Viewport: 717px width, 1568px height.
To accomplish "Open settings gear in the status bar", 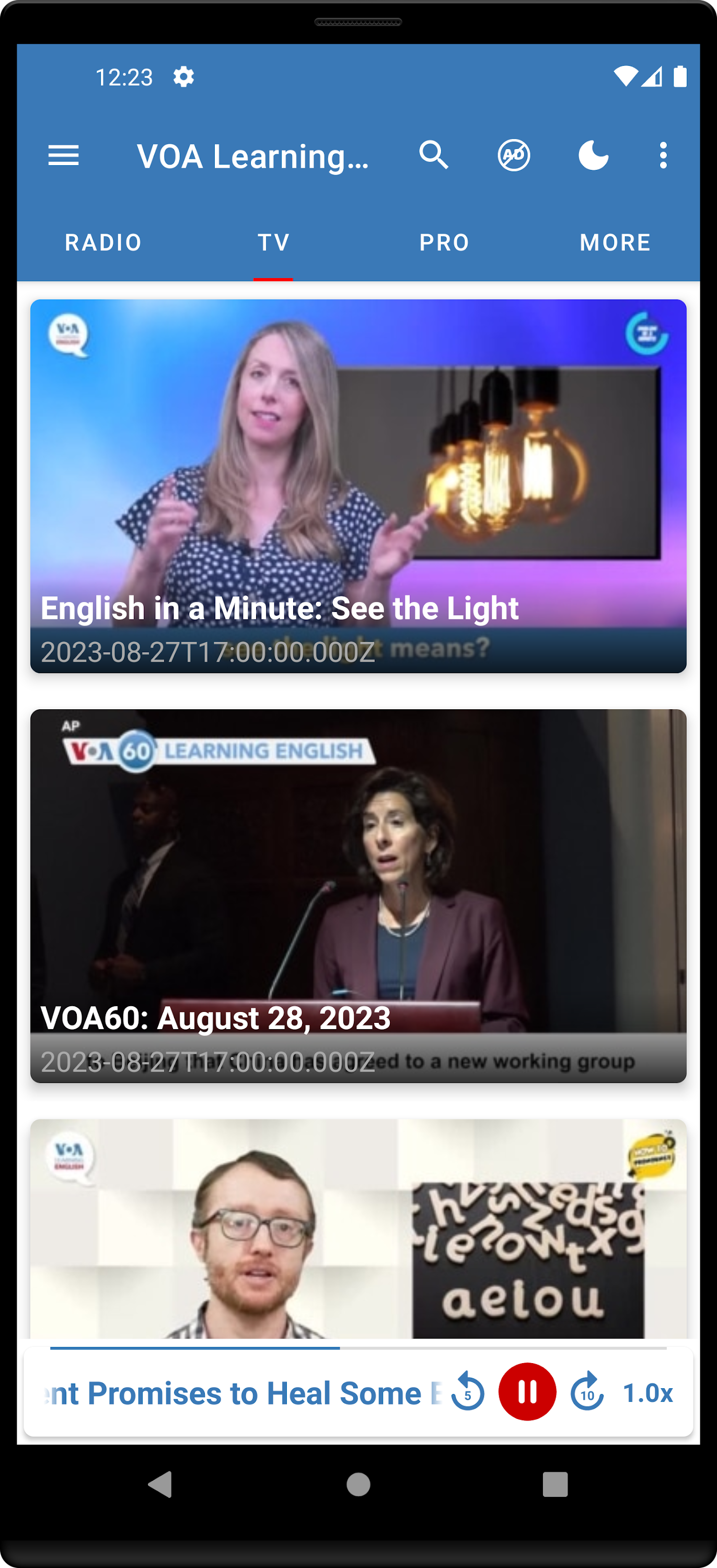I will (184, 77).
